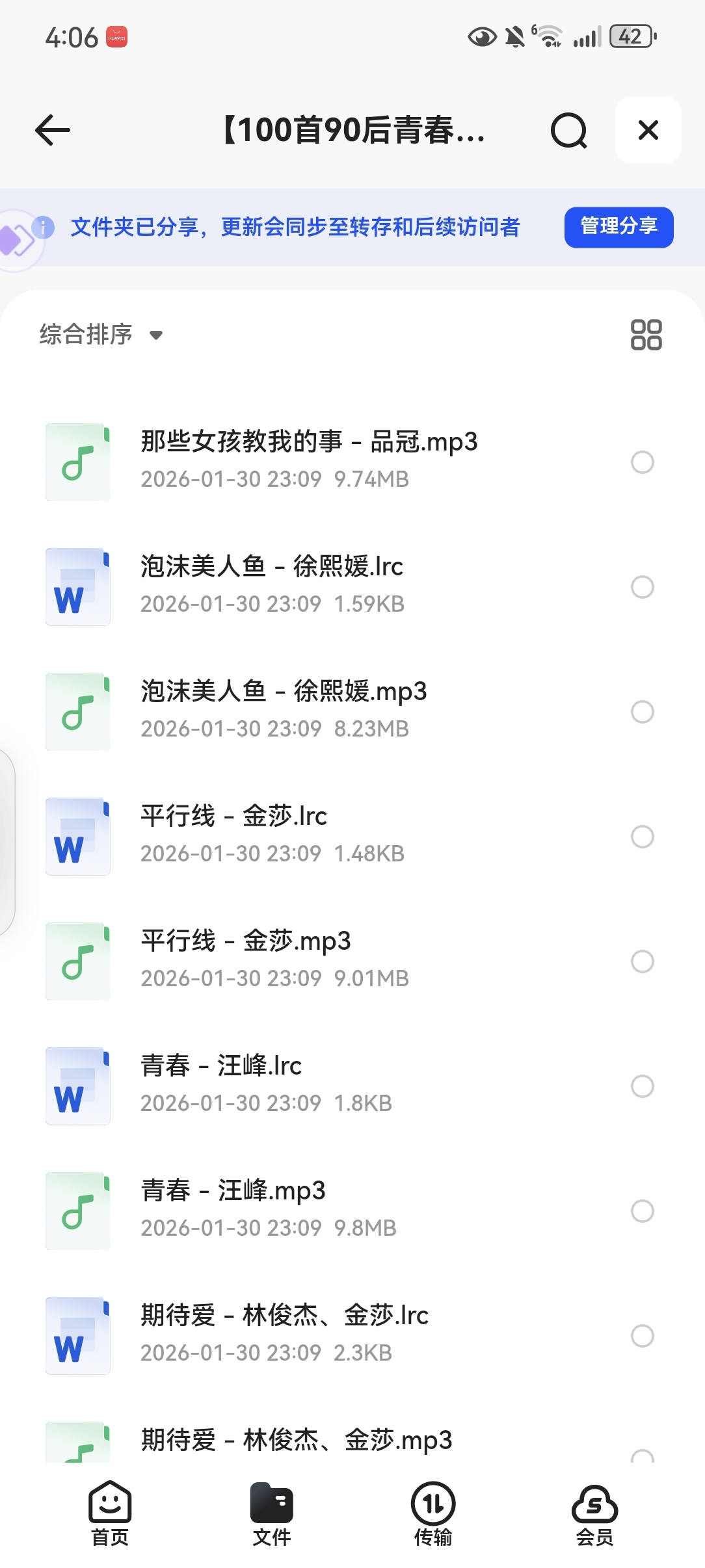Close the folder with the X button
Viewport: 705px width, 1568px height.
[648, 130]
